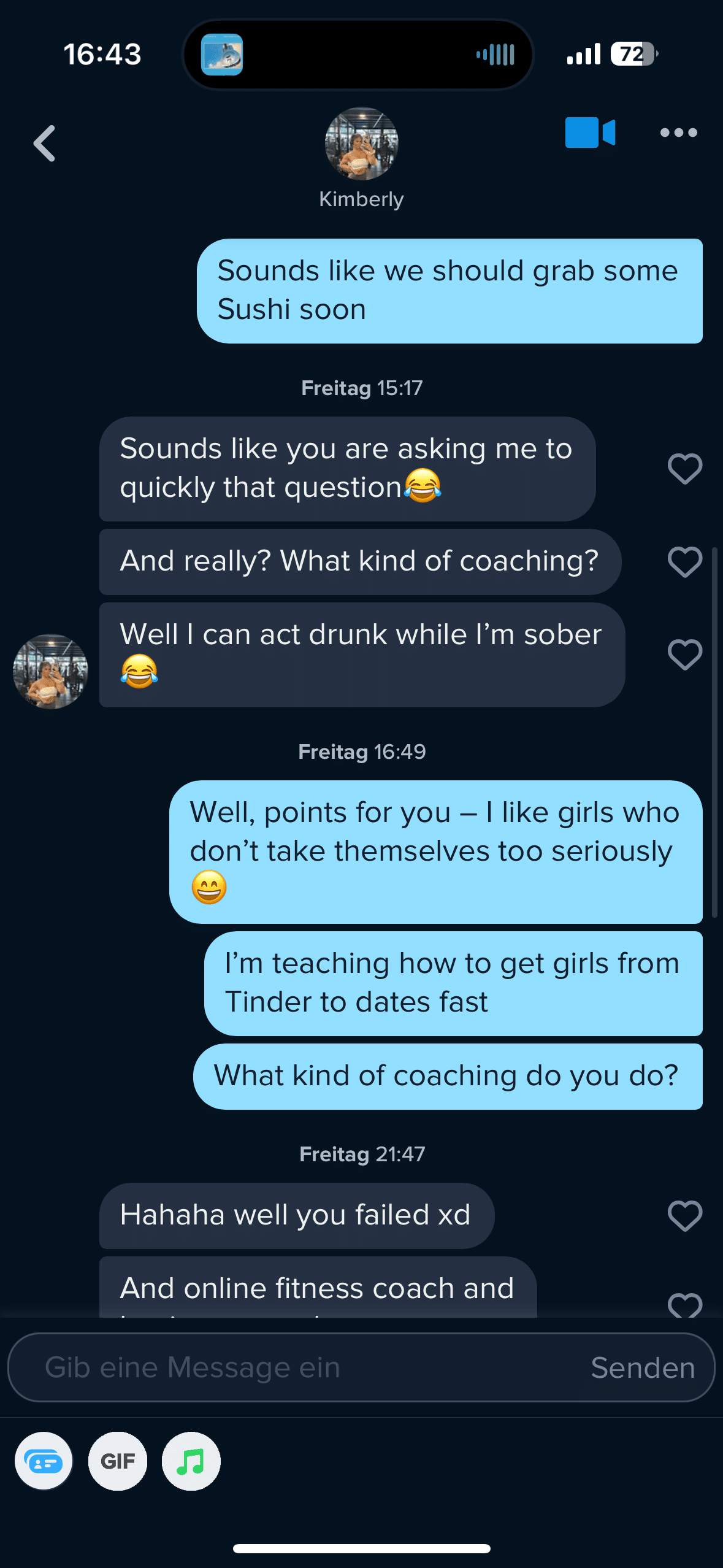Like the "Hahaha well you failed xd" message
The image size is (723, 1568).
click(x=684, y=1216)
